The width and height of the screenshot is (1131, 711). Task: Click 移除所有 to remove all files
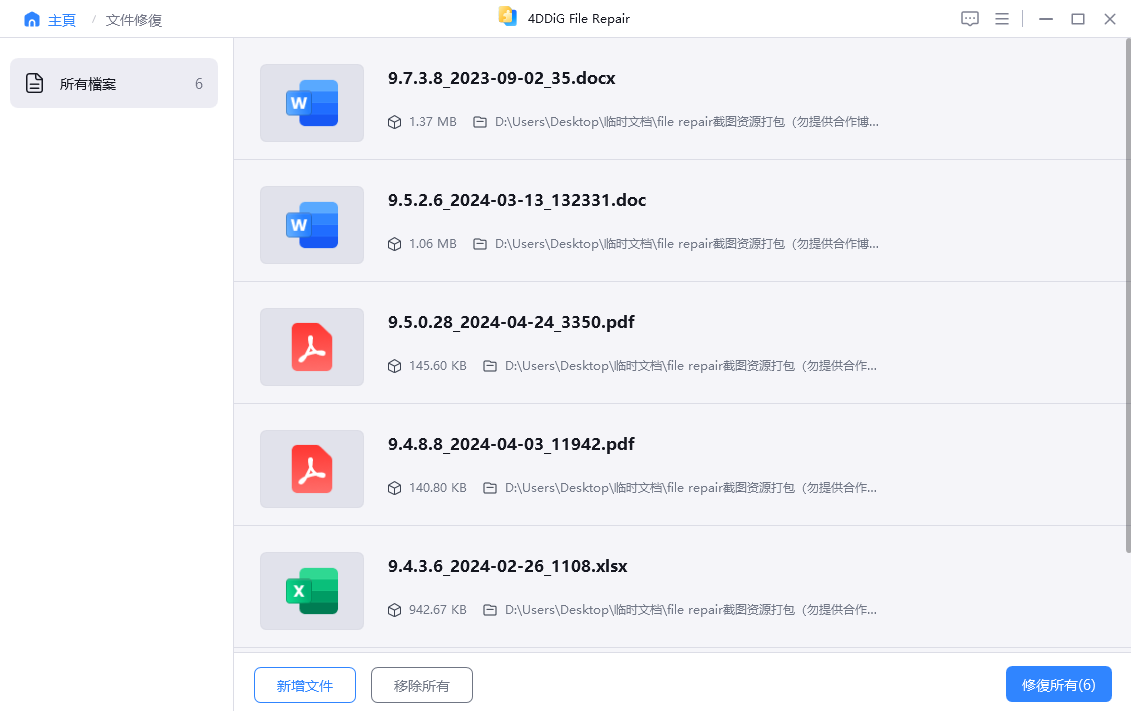(421, 686)
